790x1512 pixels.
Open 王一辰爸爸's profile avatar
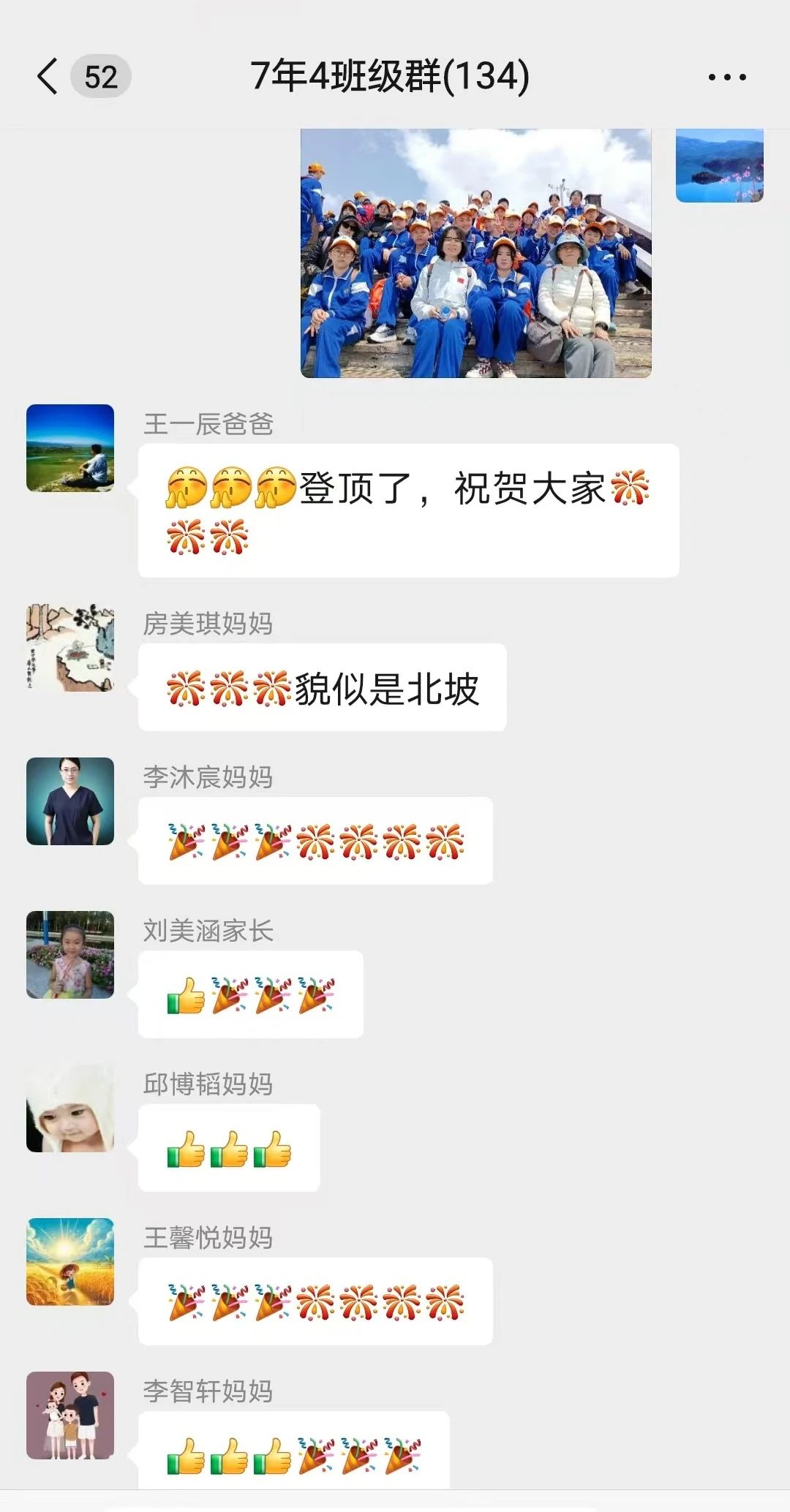(x=70, y=448)
